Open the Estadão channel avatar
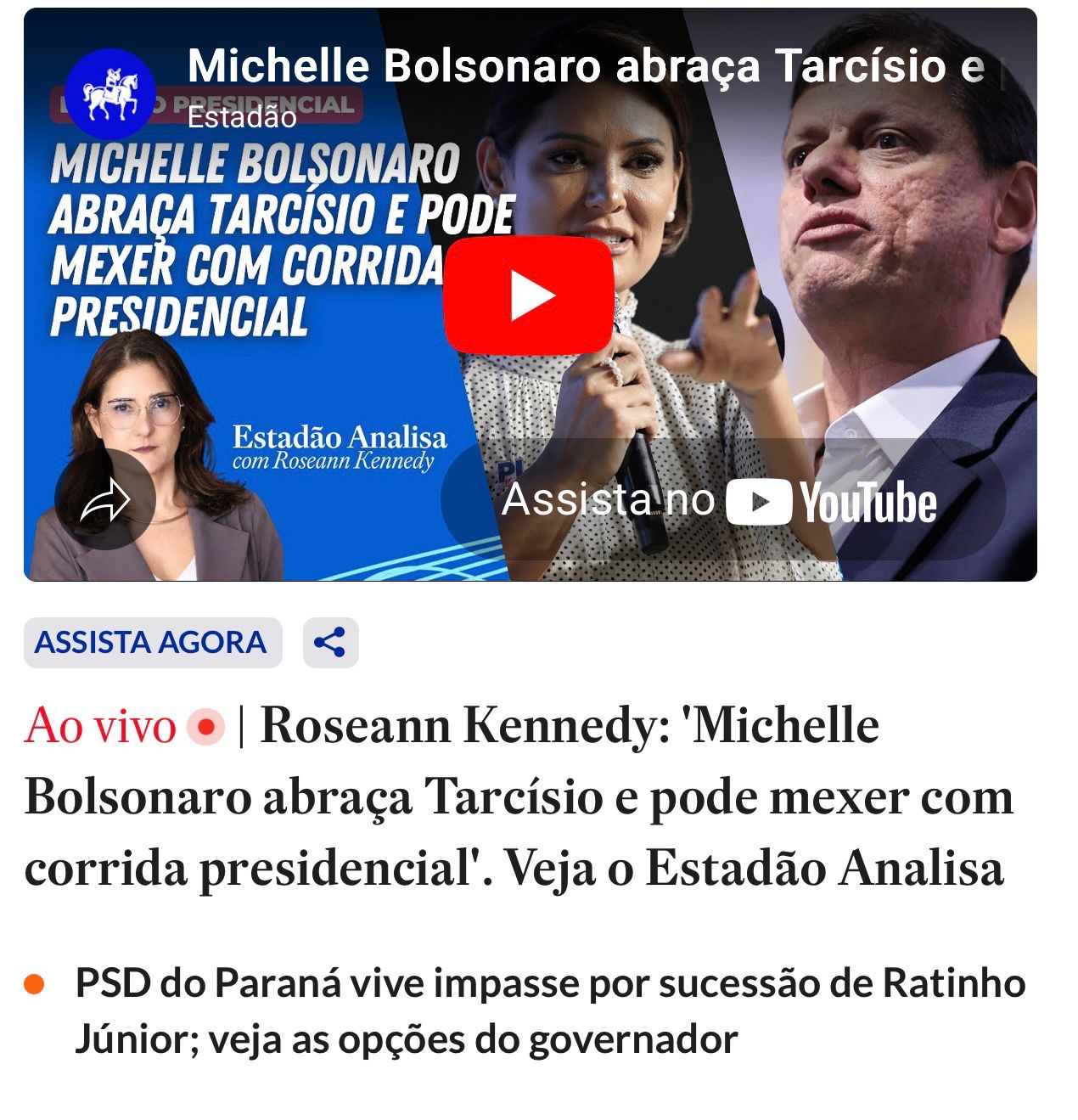 [110, 94]
